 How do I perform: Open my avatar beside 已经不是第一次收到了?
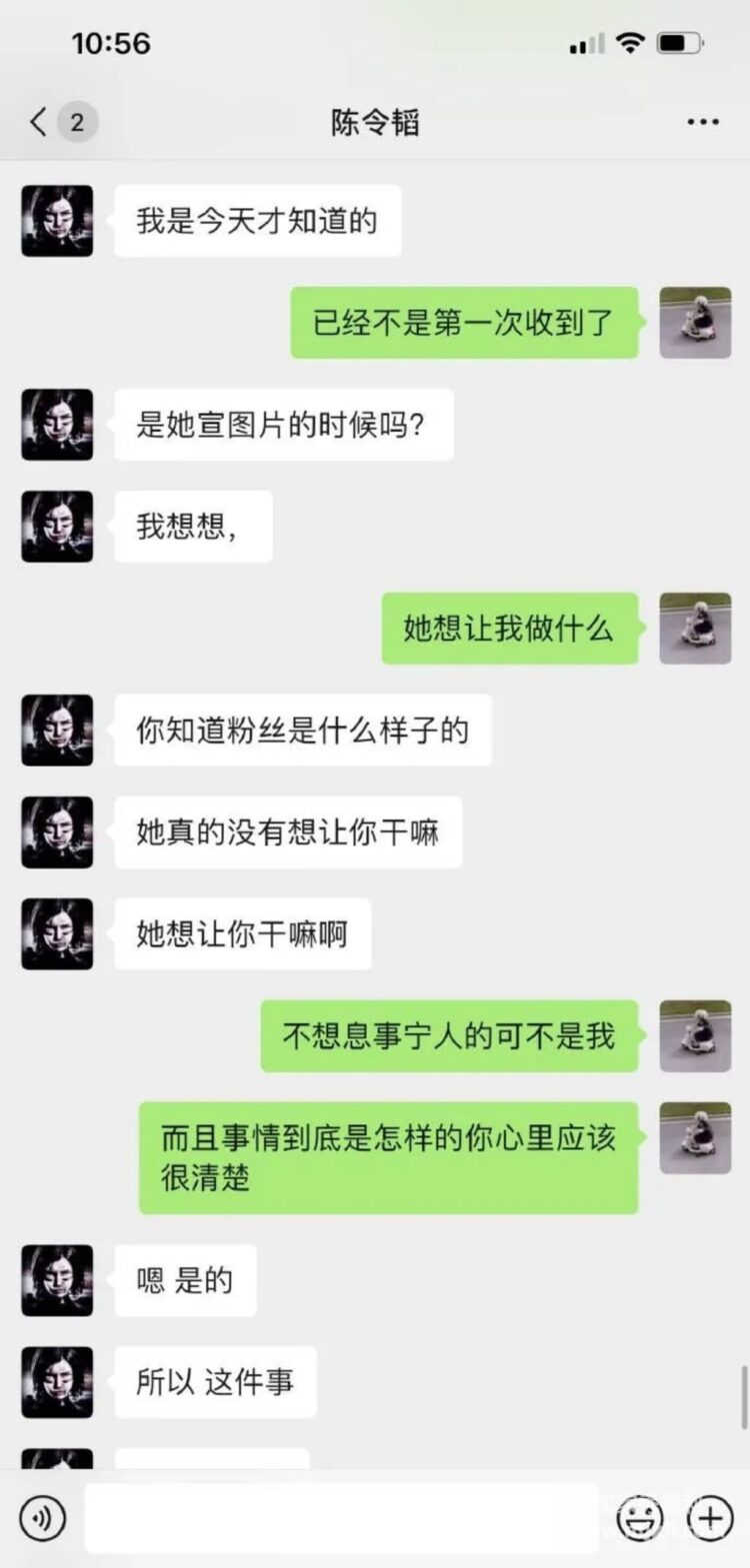(x=695, y=323)
